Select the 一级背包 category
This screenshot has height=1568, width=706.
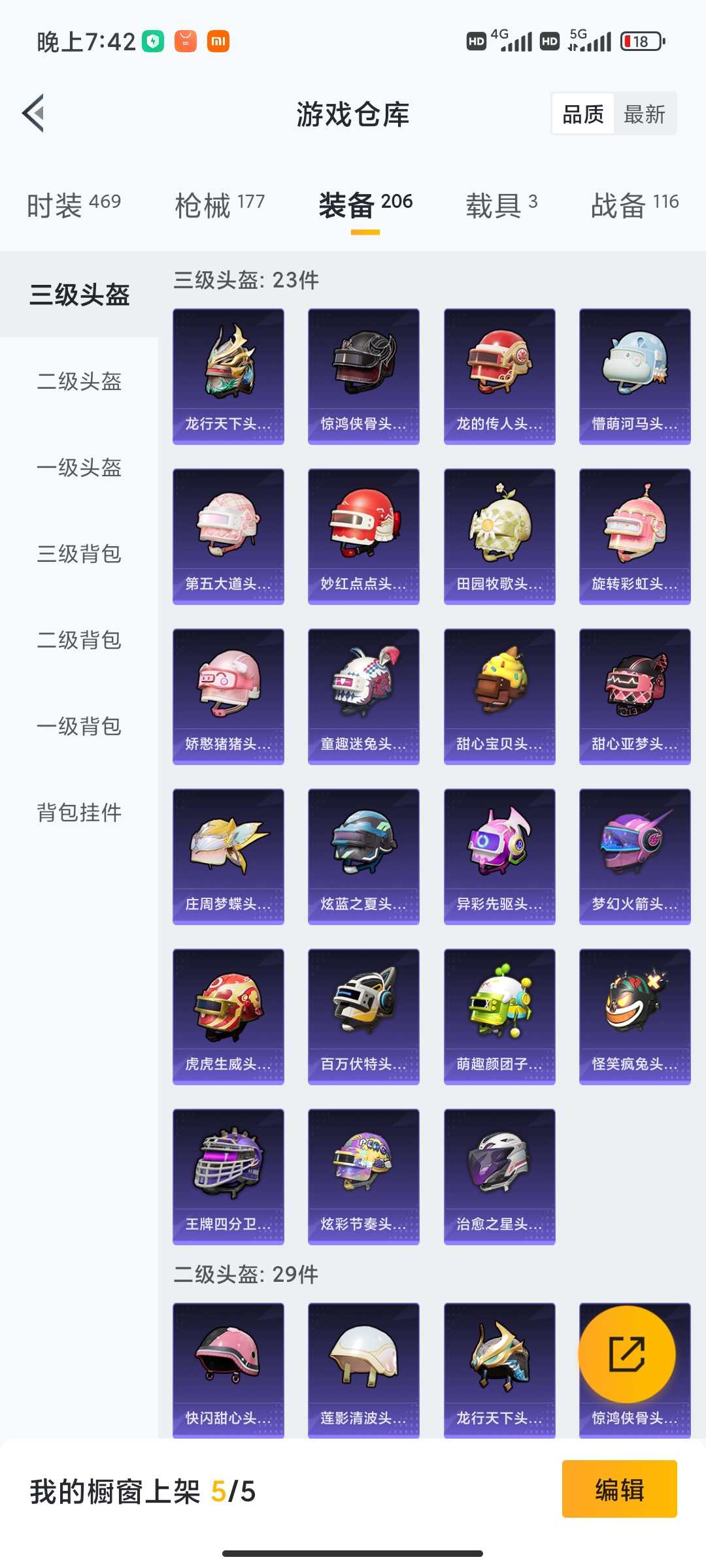tap(79, 727)
